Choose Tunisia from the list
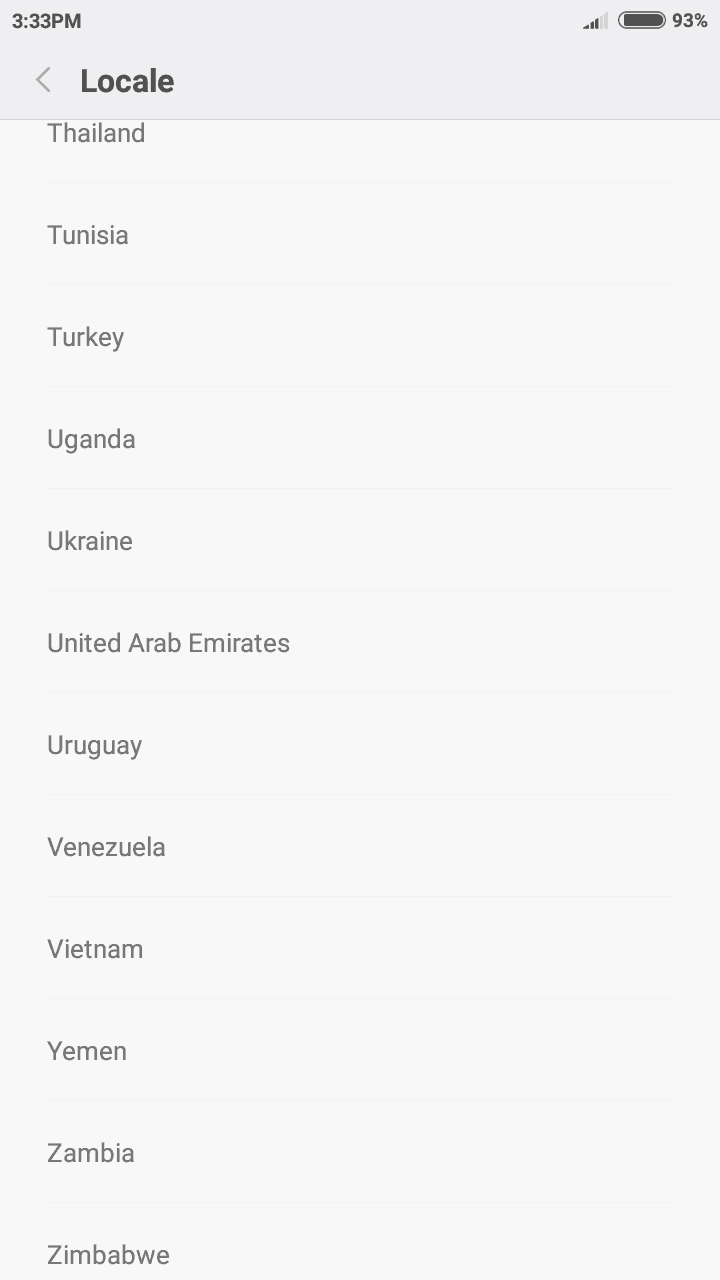The width and height of the screenshot is (720, 1280). [360, 235]
